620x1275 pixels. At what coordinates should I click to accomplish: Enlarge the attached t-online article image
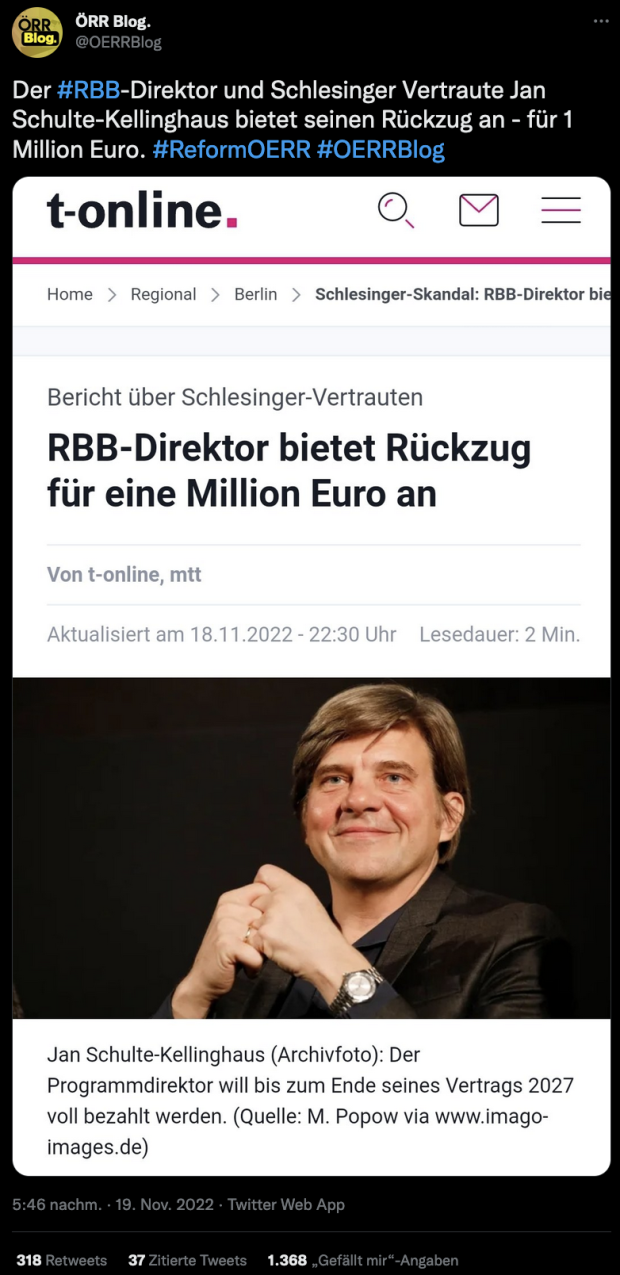311,675
